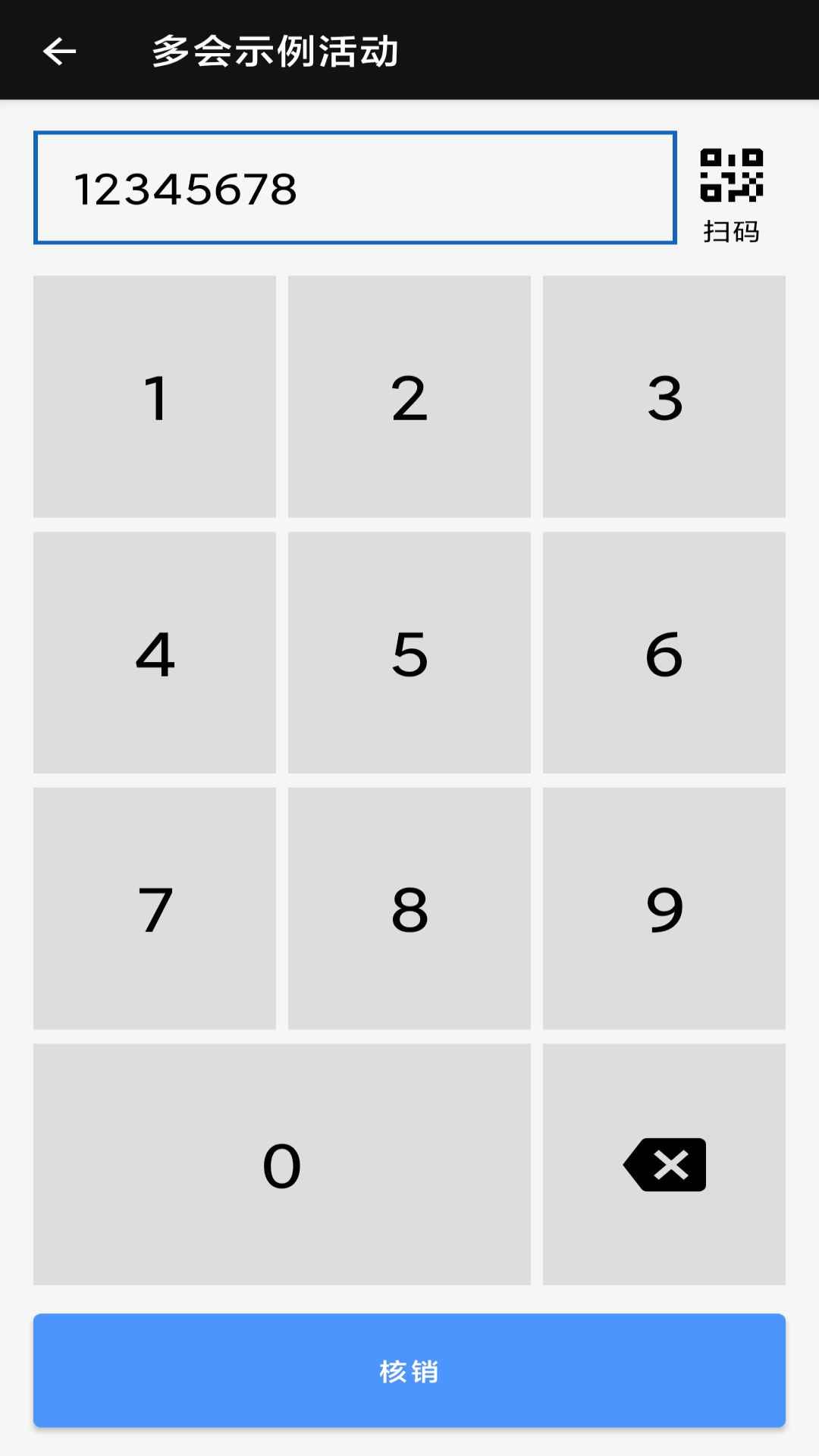Tap keypad number 2
This screenshot has width=819, height=1456.
click(x=409, y=397)
